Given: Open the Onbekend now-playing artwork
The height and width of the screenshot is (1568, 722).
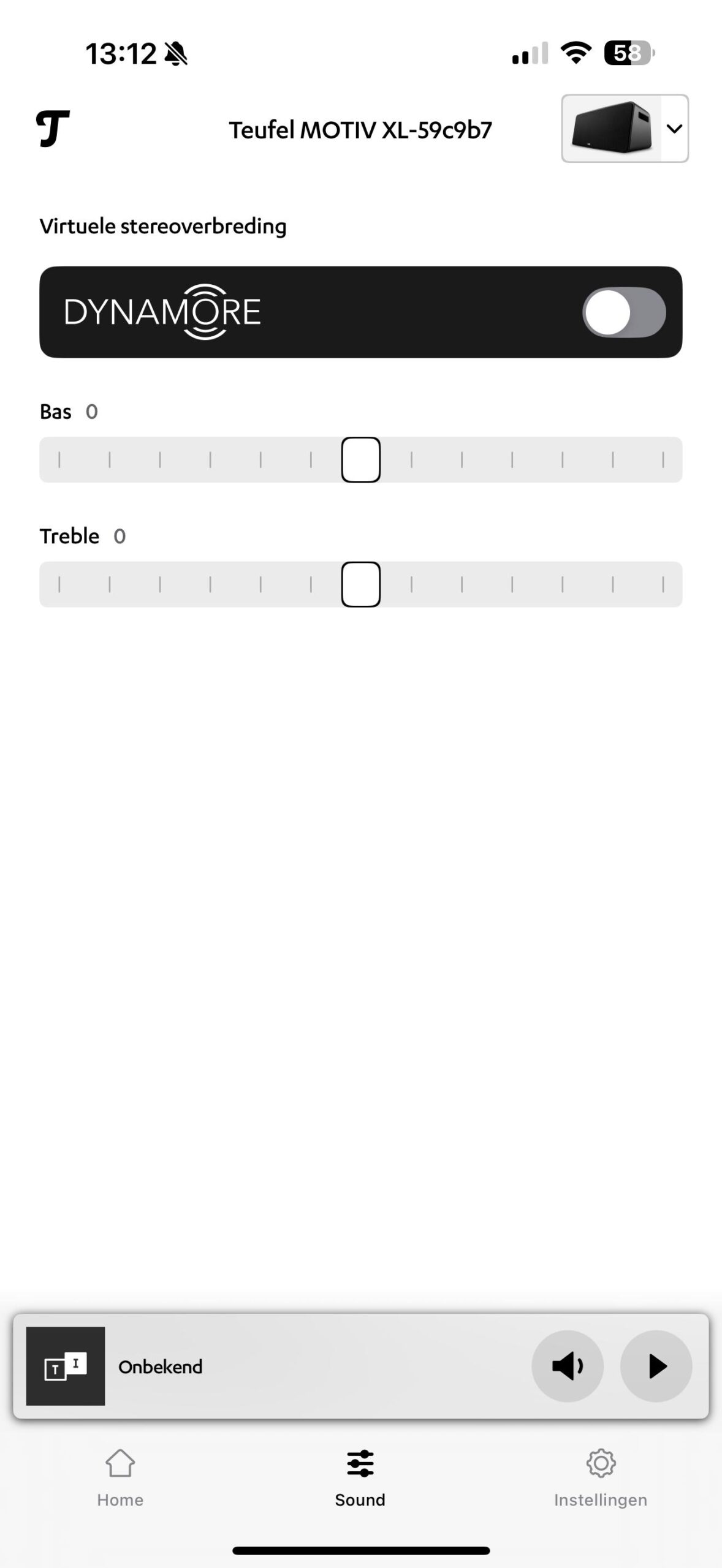Looking at the screenshot, I should pos(66,1366).
